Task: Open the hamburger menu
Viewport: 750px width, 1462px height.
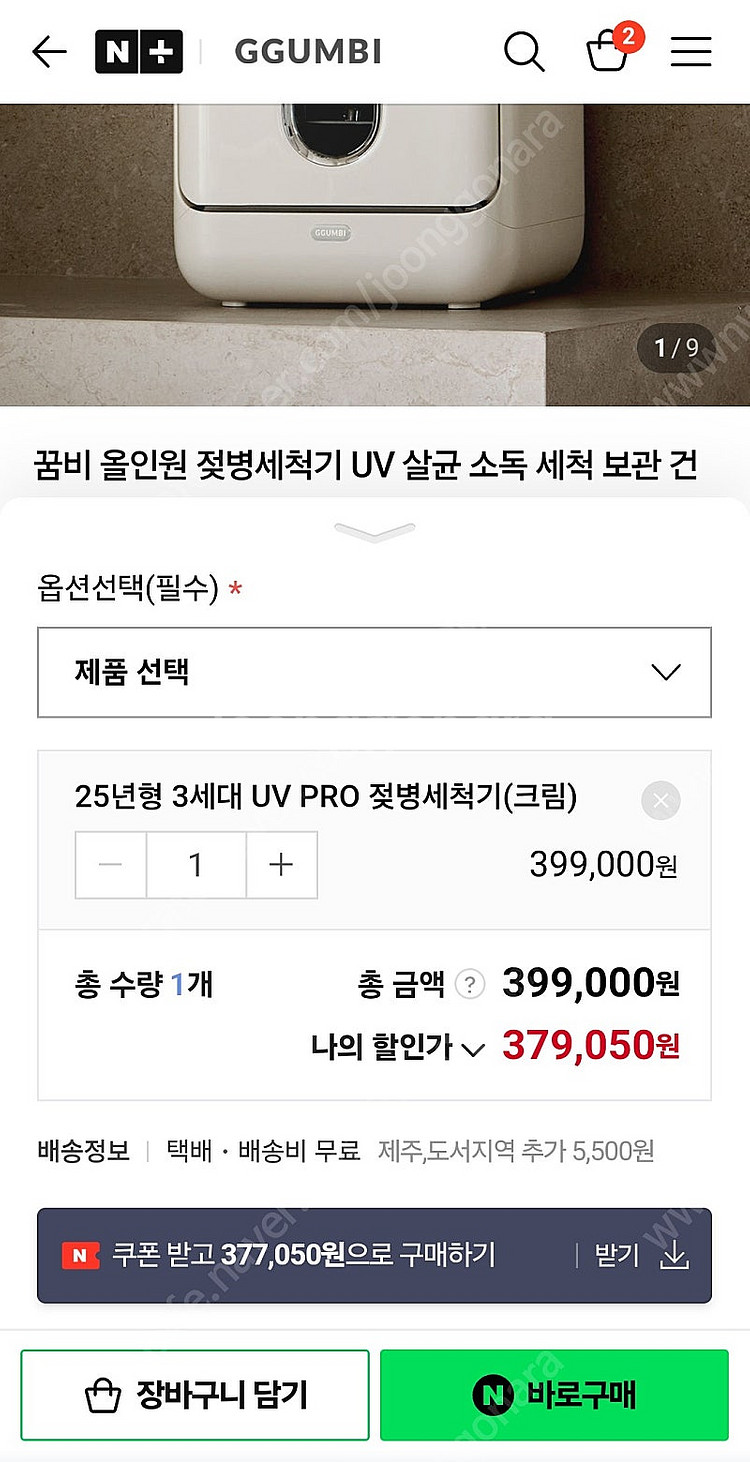Action: pyautogui.click(x=690, y=52)
